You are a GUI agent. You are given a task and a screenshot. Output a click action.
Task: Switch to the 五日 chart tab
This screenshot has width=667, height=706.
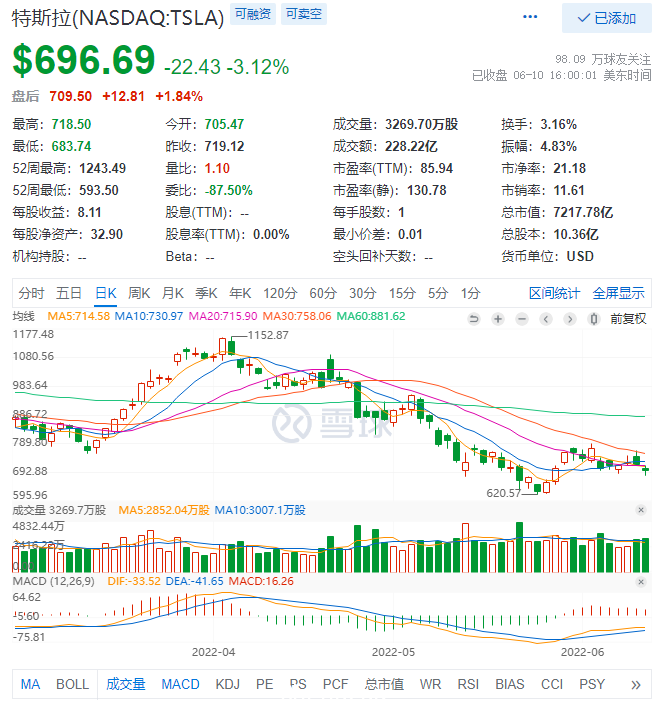tap(69, 293)
